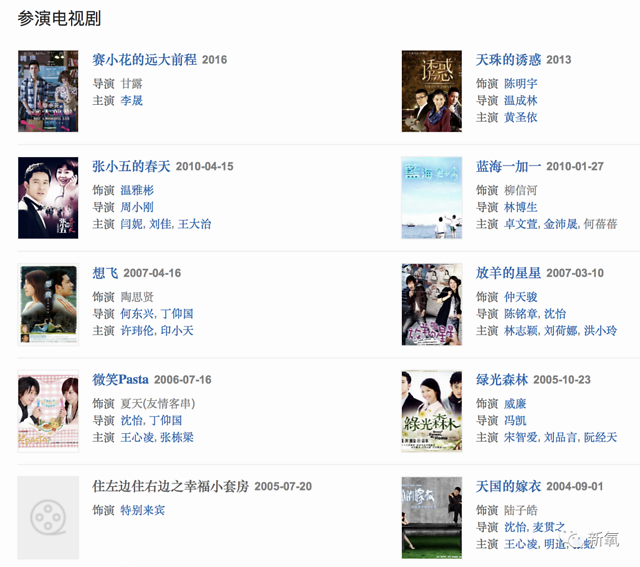The height and width of the screenshot is (567, 640).
Task: Open the 想飞 drama link
Action: click(x=105, y=273)
